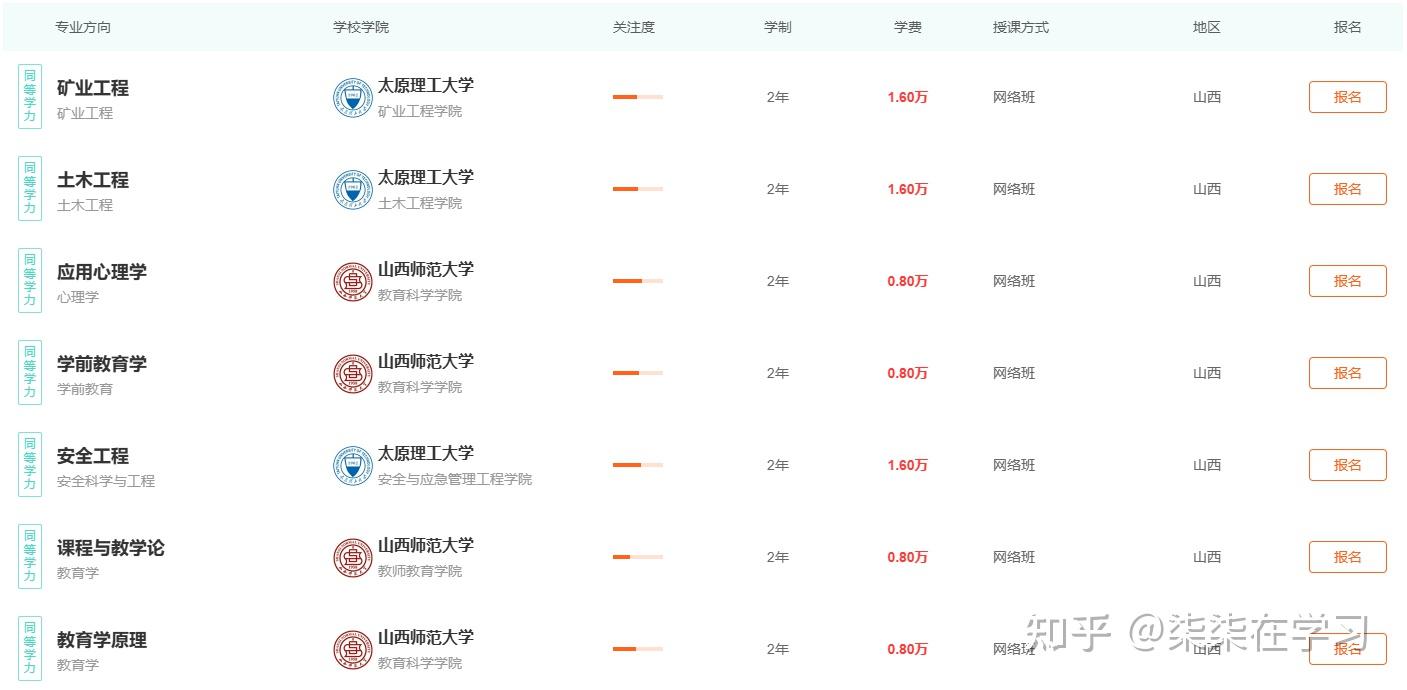Open the 安全工程 program title
The width and height of the screenshot is (1407, 690).
pos(93,456)
